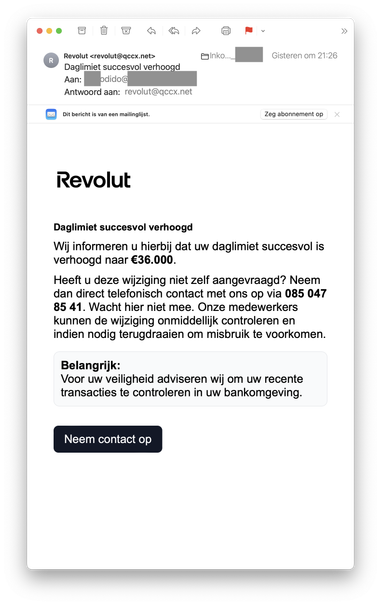This screenshot has width=381, height=605.
Task: Forward this email
Action: [196, 30]
